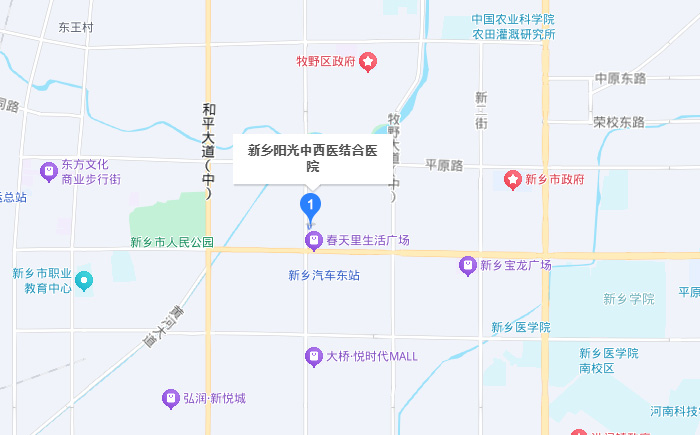Open the 新乡市政府 star marker

(513, 180)
